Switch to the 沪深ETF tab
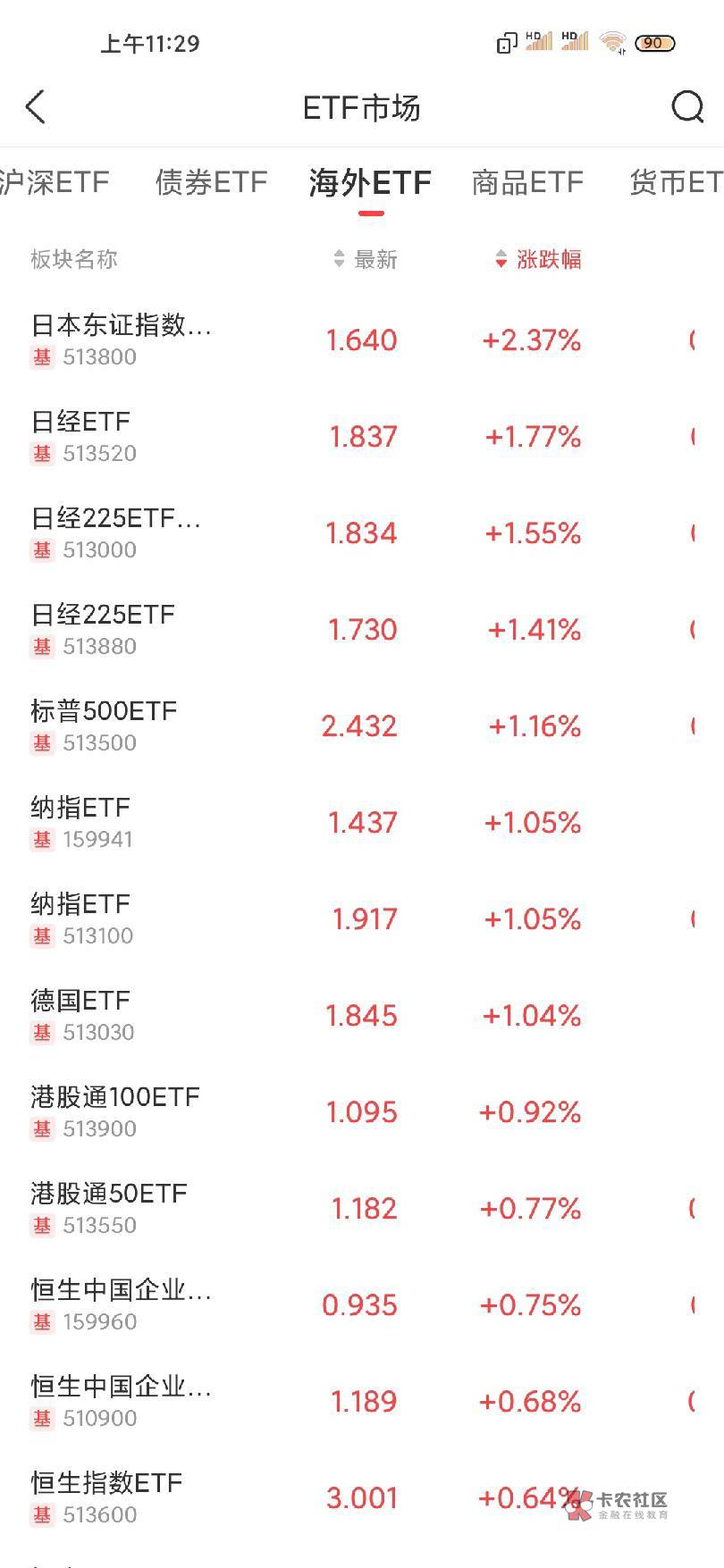The height and width of the screenshot is (1568, 724). click(54, 182)
